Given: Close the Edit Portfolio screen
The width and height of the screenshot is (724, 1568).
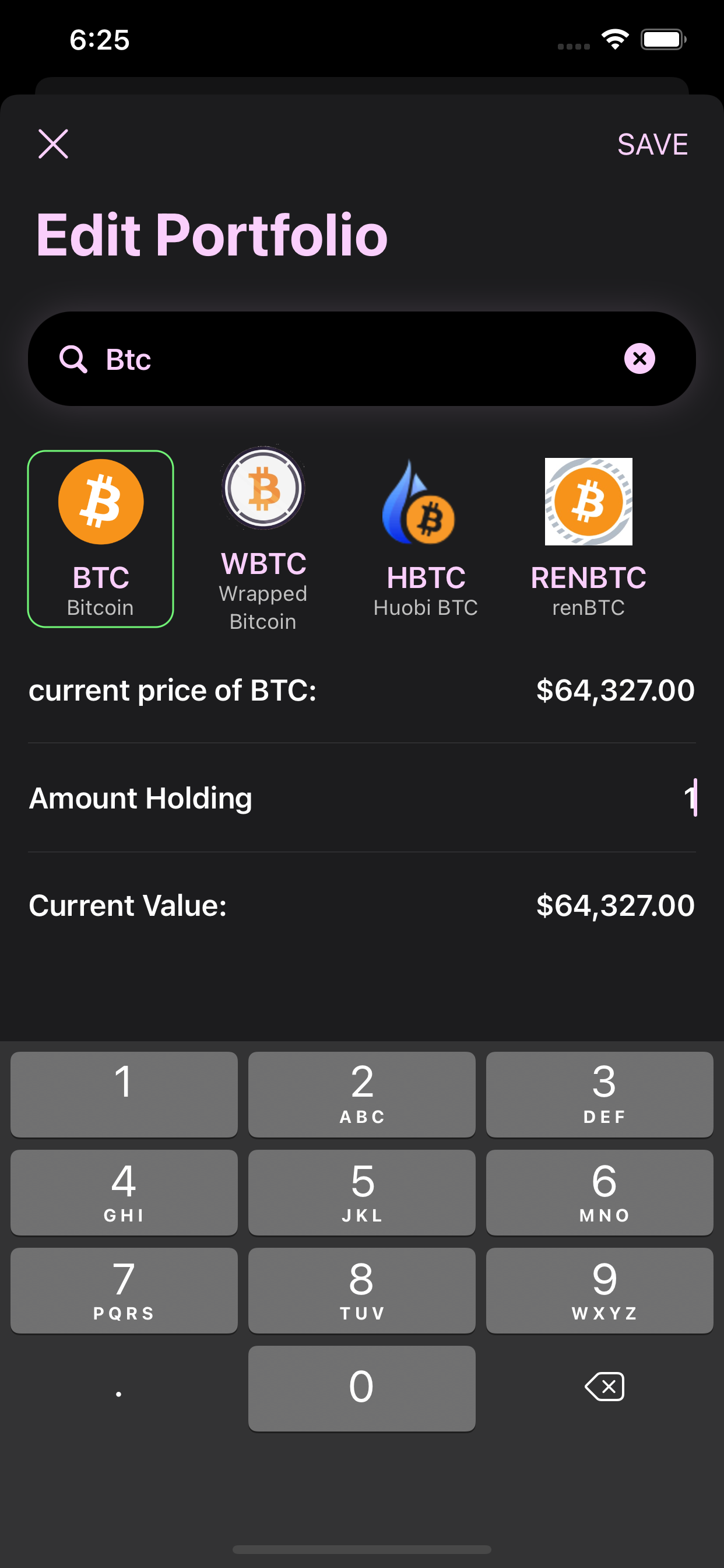Looking at the screenshot, I should [53, 144].
